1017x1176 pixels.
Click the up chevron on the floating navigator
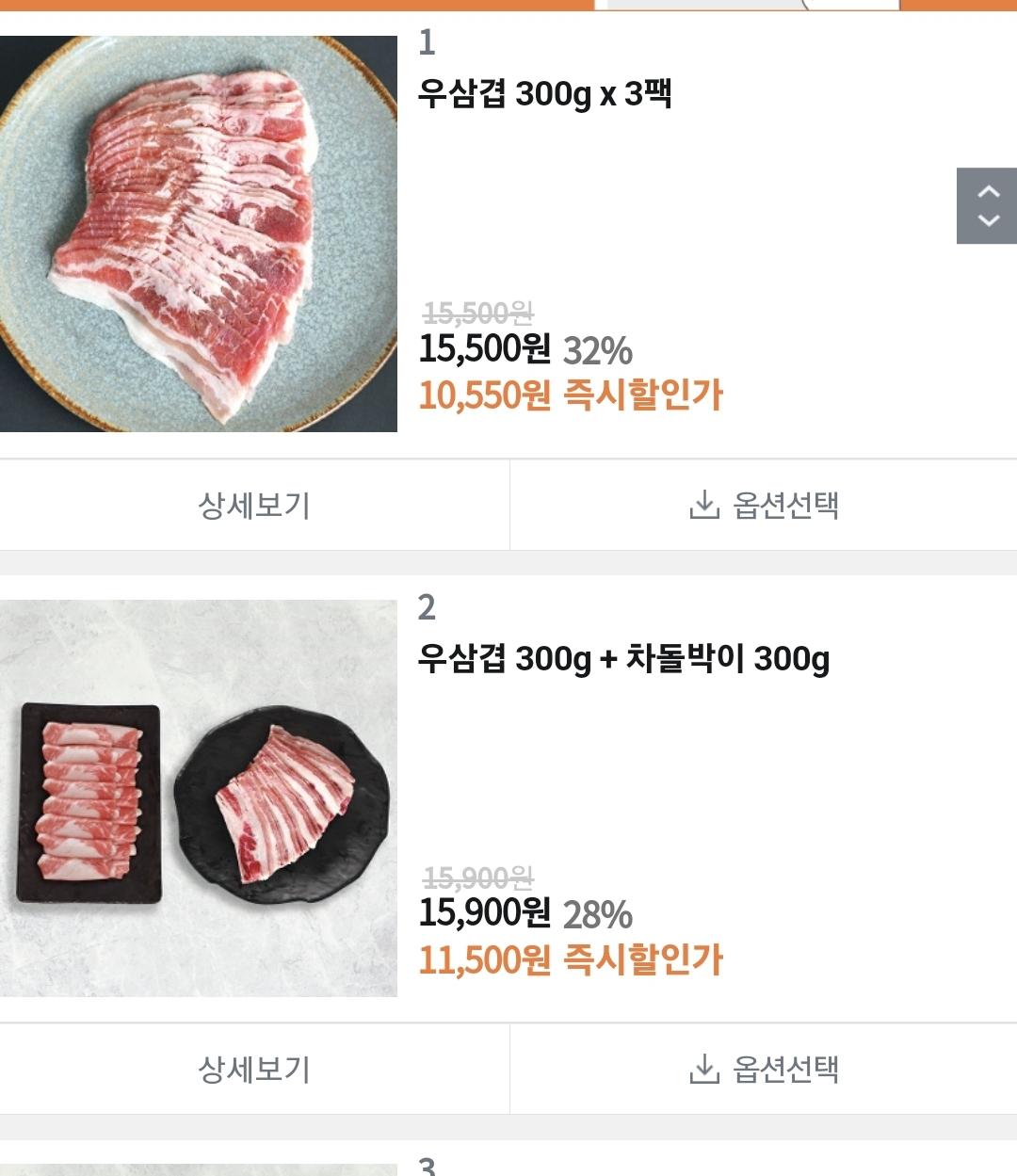click(987, 189)
